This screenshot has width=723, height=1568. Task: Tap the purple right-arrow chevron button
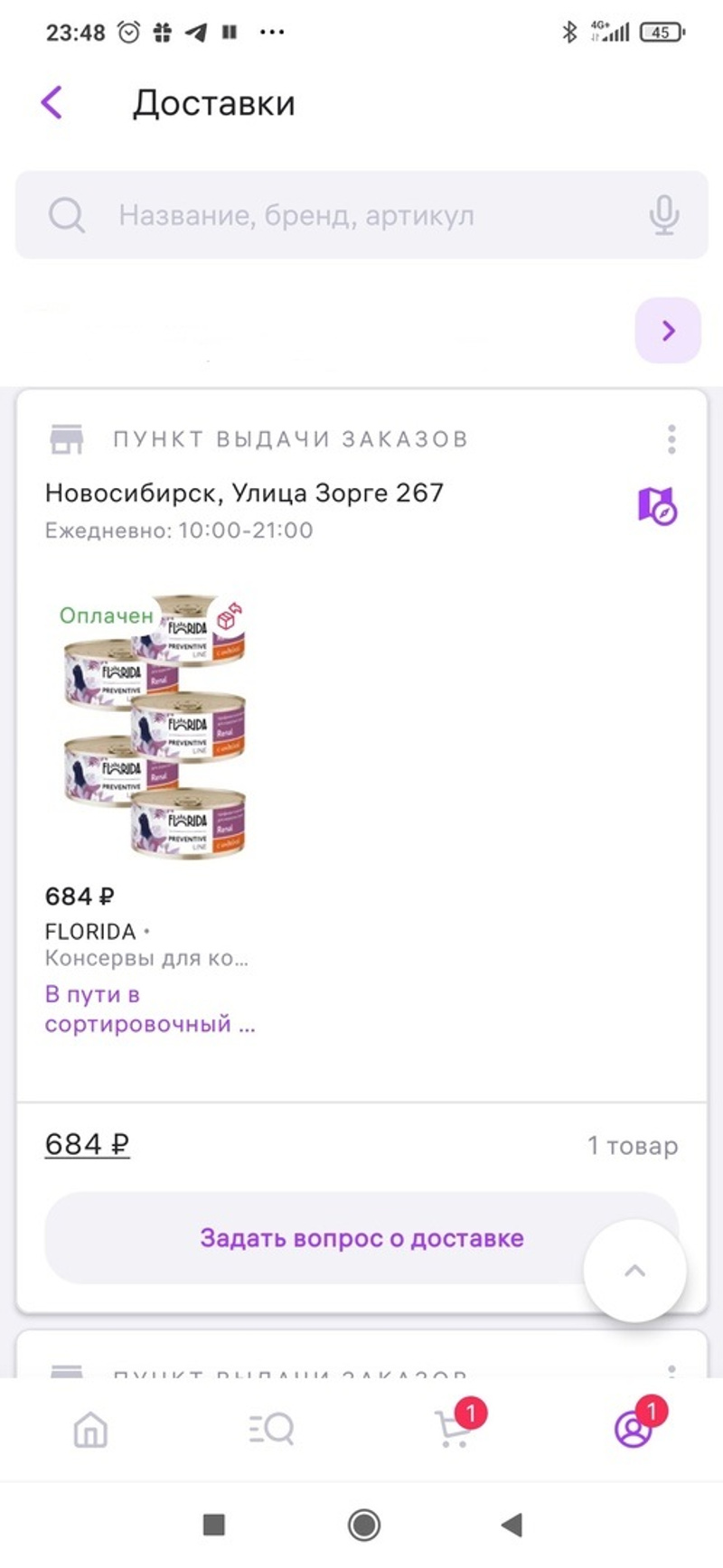668,331
